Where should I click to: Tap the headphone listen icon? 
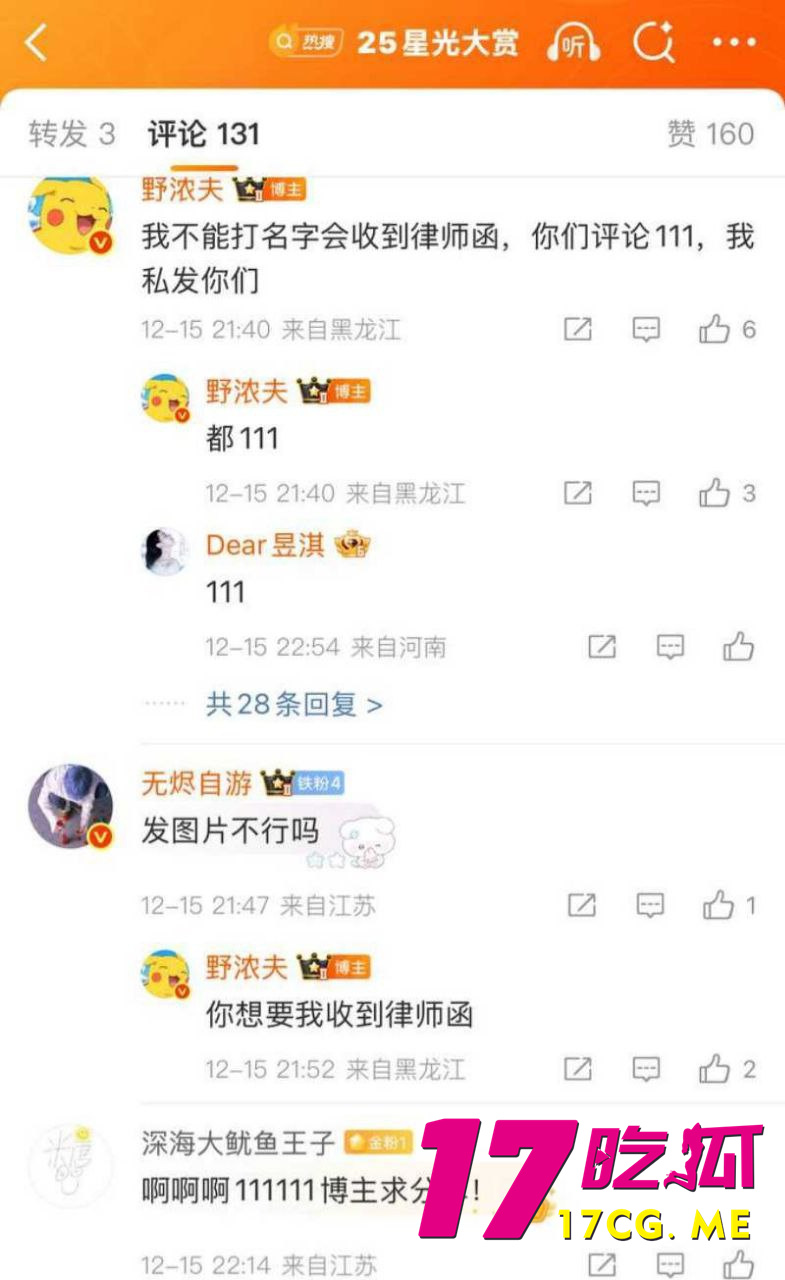click(574, 44)
